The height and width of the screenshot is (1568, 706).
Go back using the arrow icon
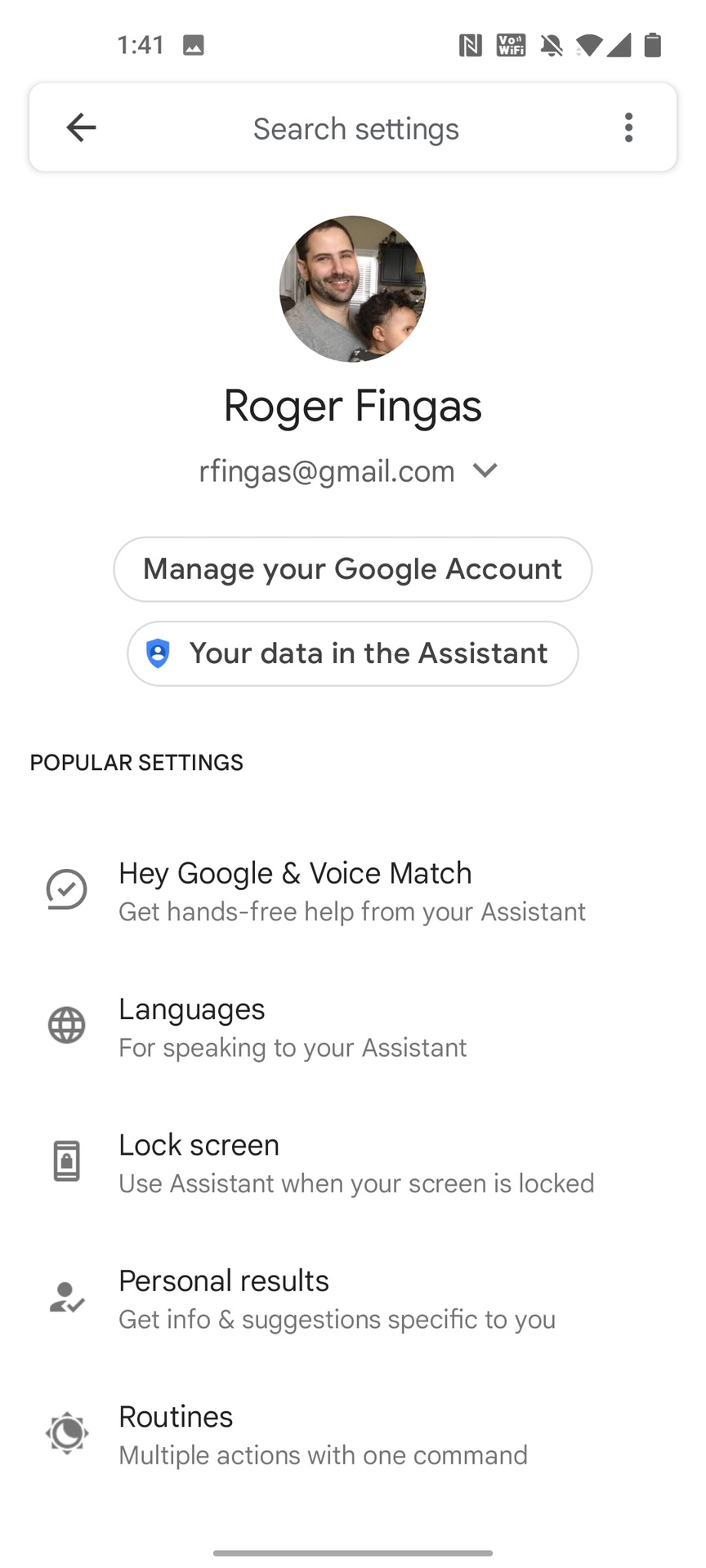tap(82, 127)
